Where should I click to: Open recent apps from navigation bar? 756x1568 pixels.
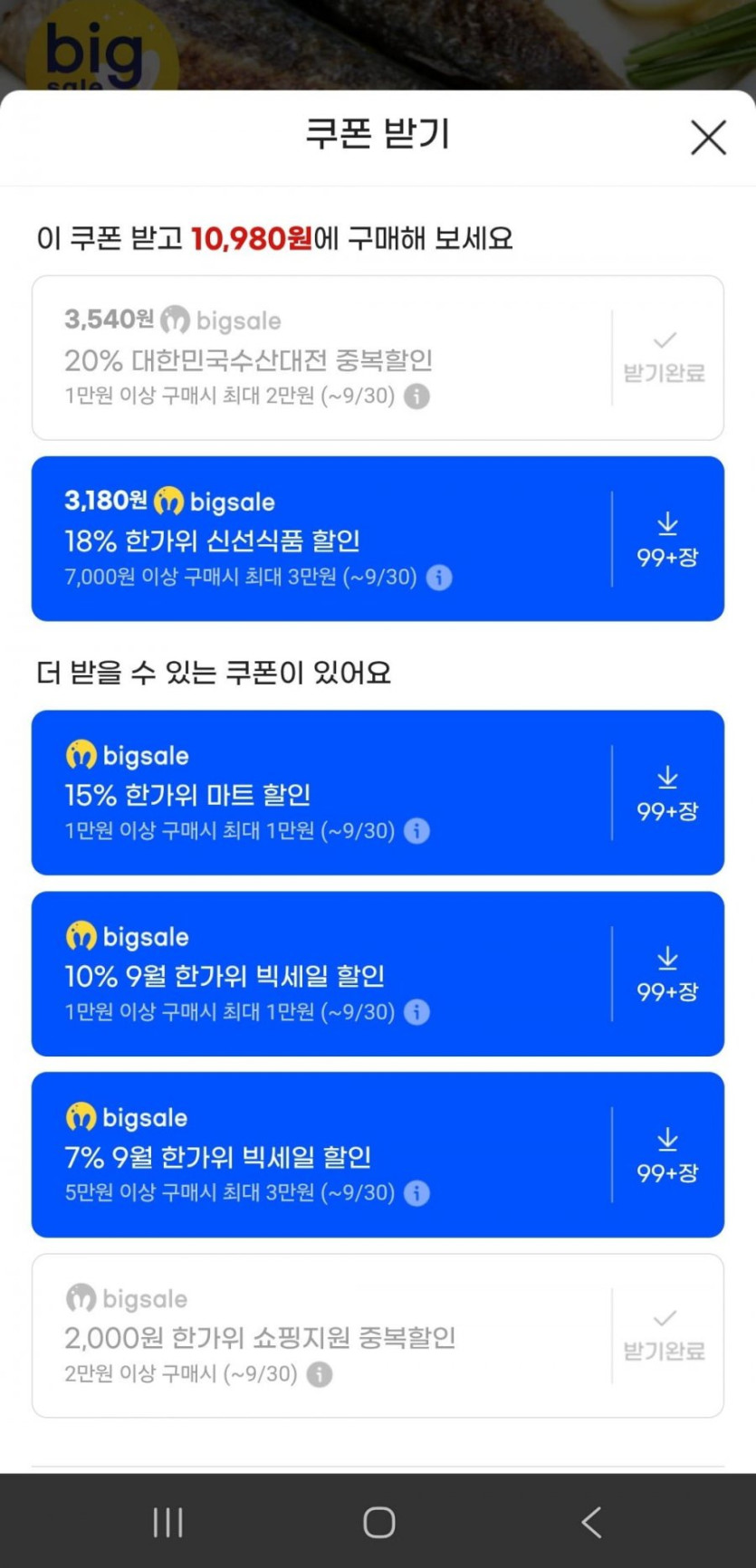tap(167, 1522)
